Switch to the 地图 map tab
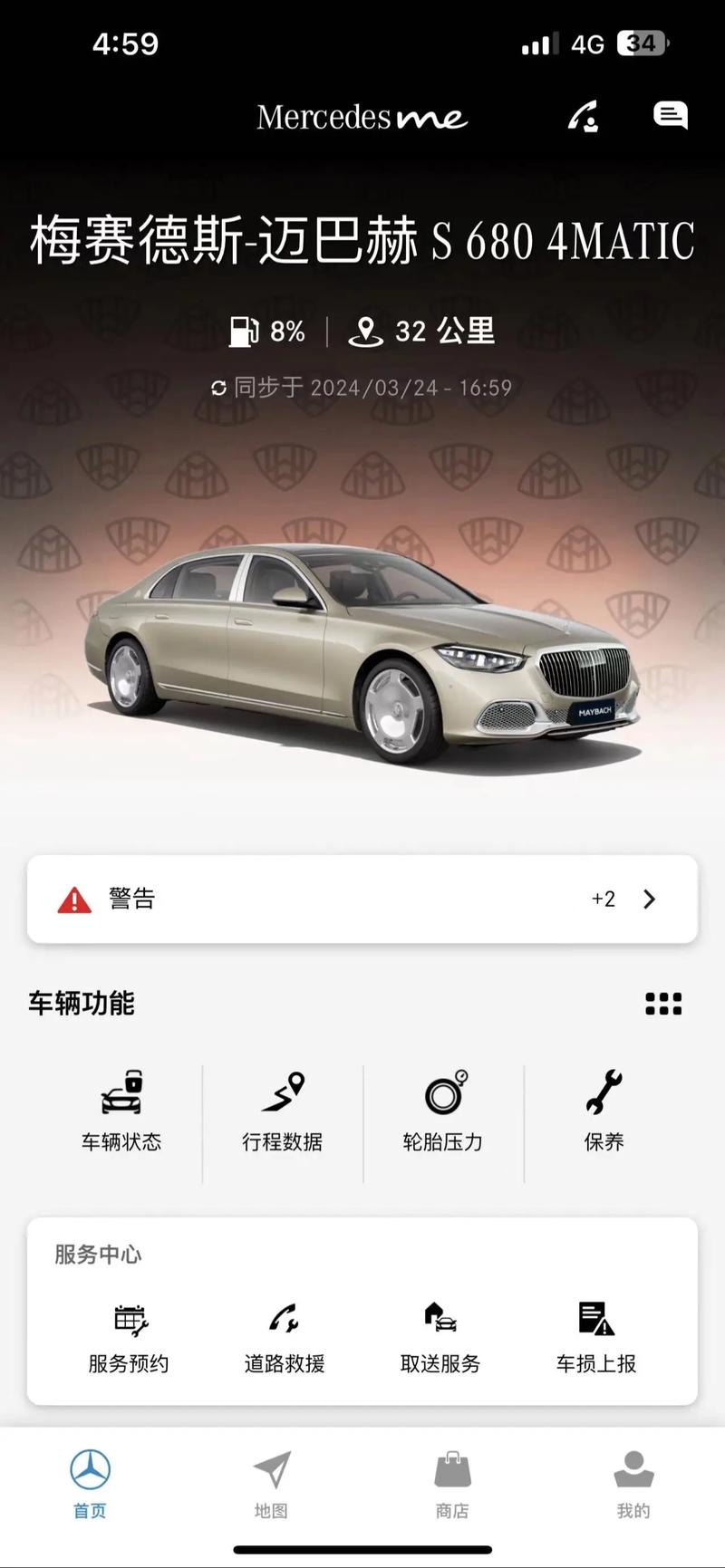The image size is (725, 1568). pos(271,1481)
